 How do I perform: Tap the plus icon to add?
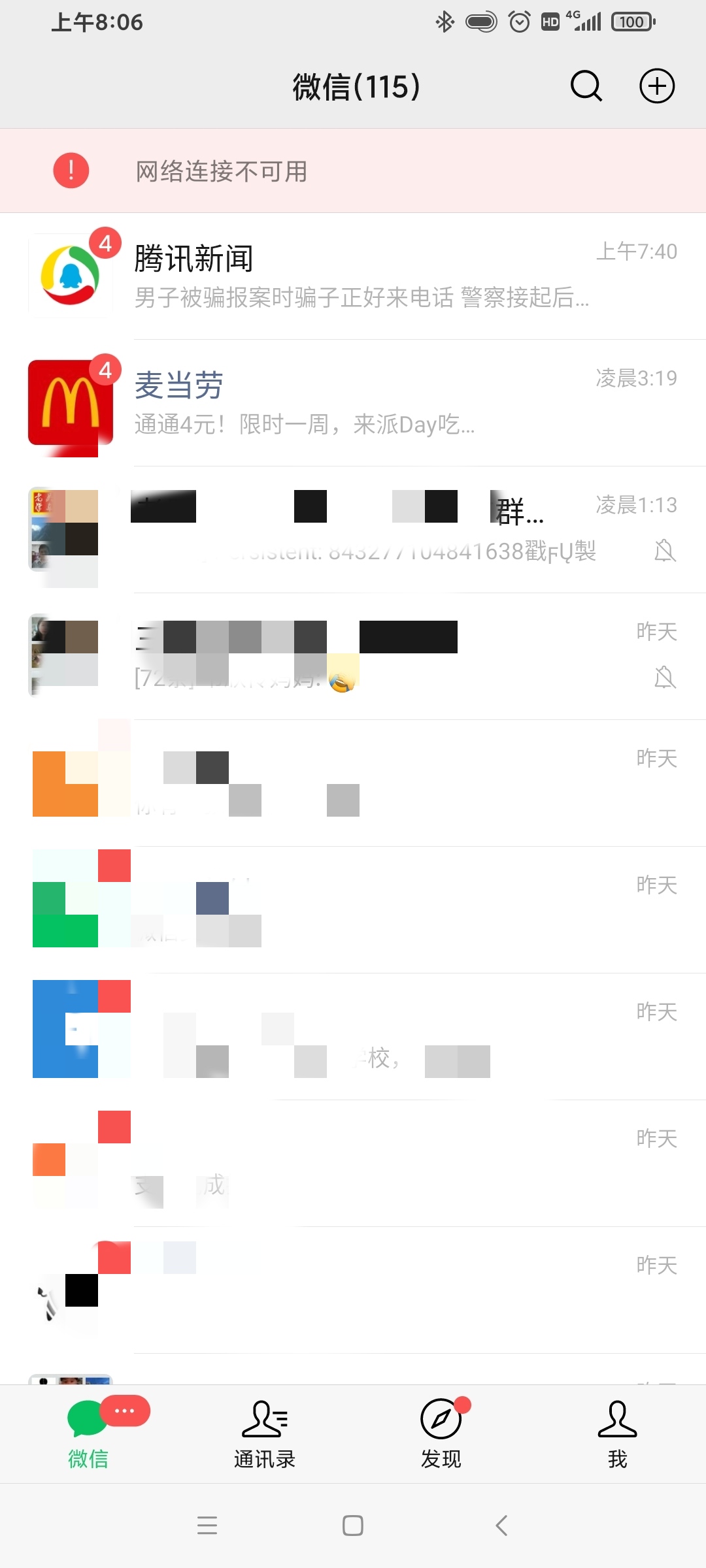656,86
